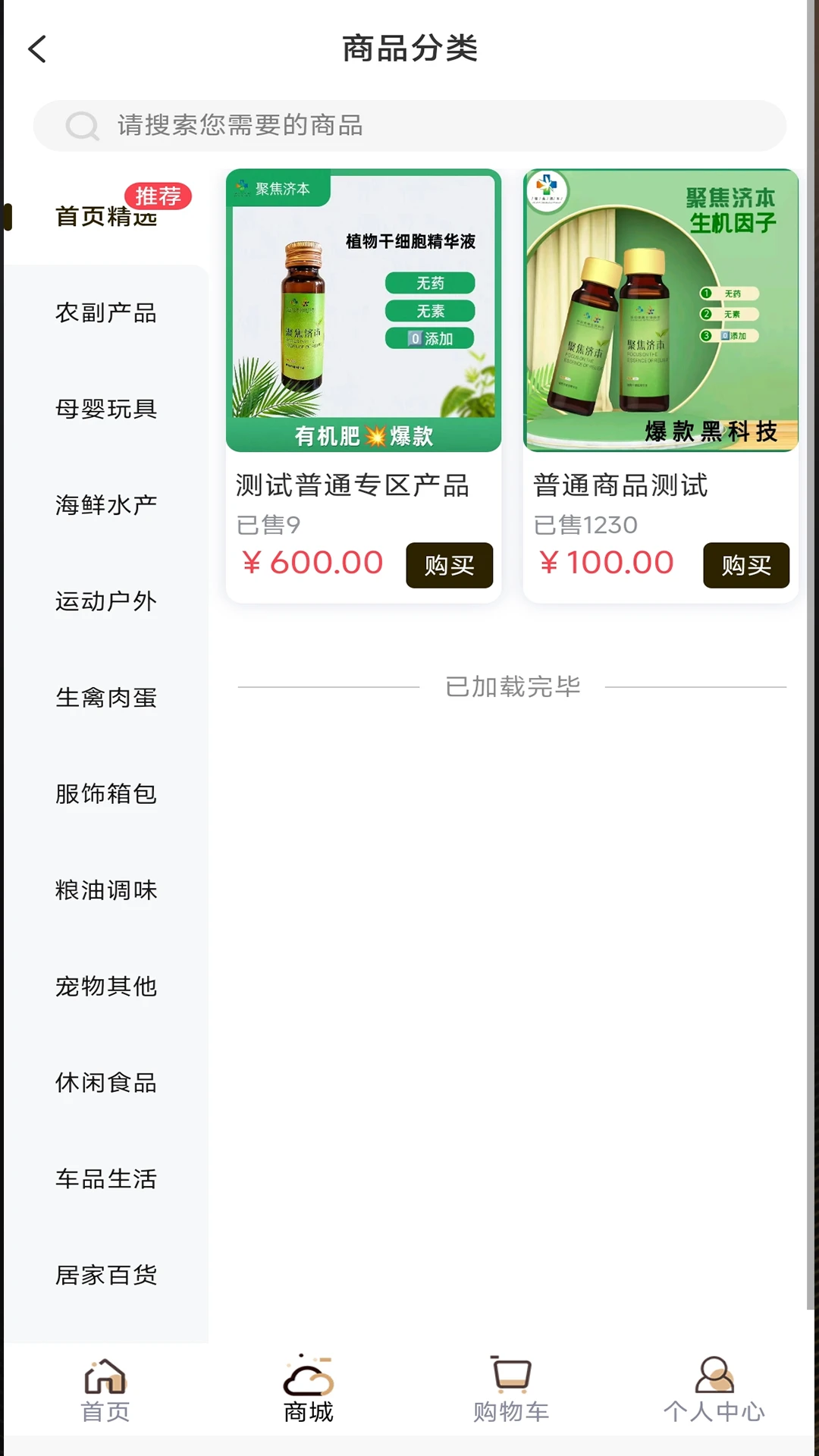Screen dimensions: 819x1456
Task: Select the 生禽肉蛋 category
Action: tap(106, 698)
